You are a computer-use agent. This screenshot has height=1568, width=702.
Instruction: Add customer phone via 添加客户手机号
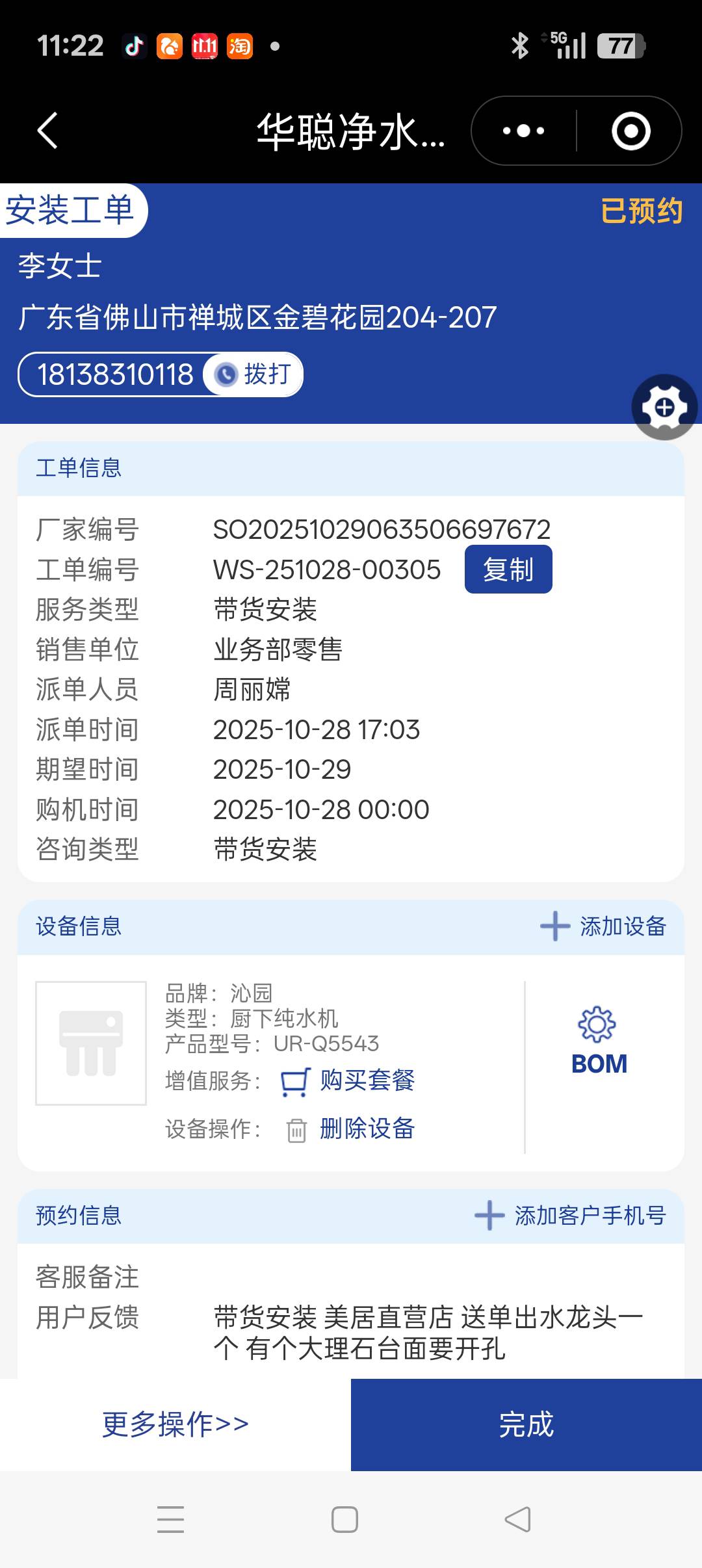[x=571, y=1216]
